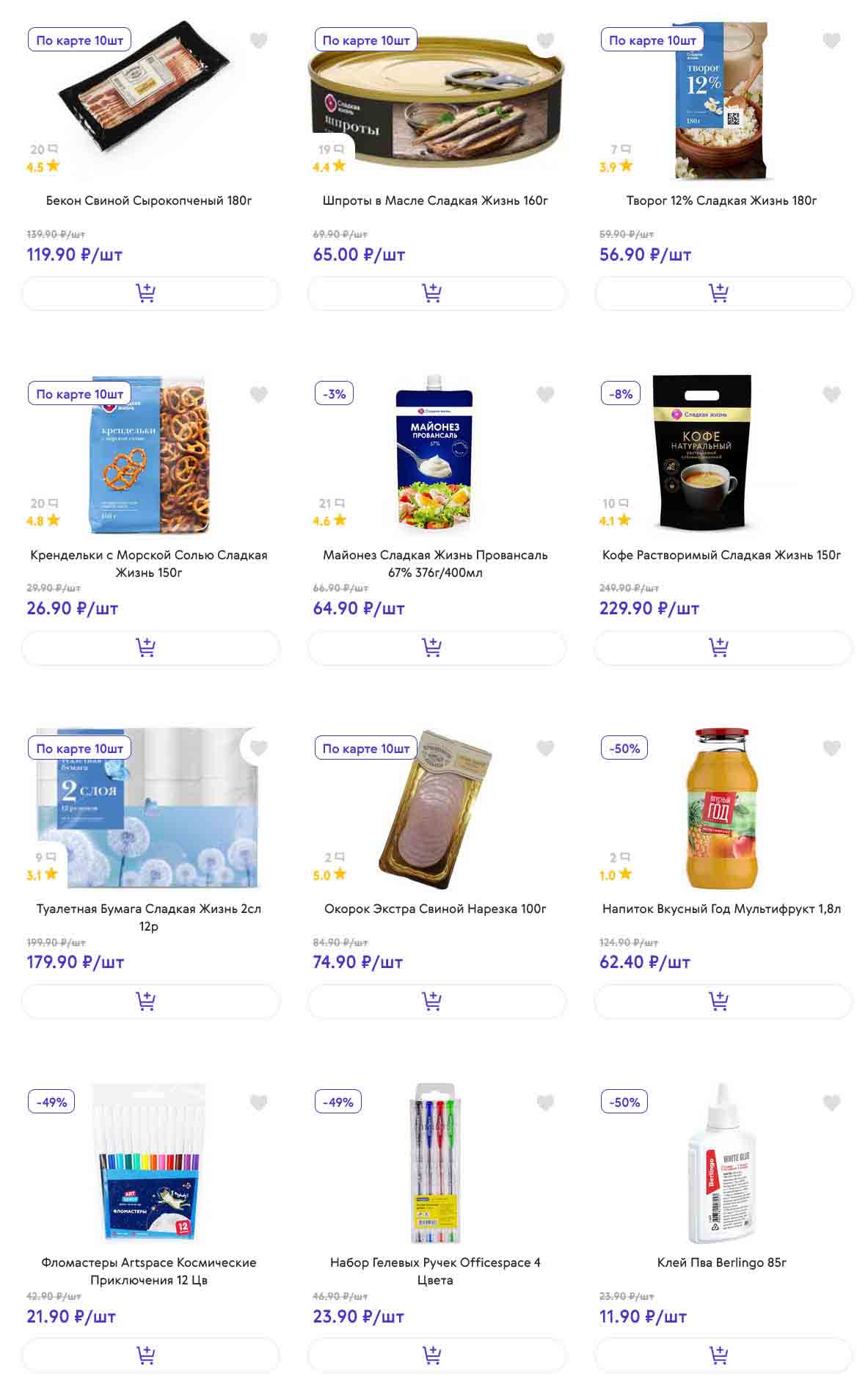Image resolution: width=868 pixels, height=1393 pixels.
Task: Open the Творог 12% Сладкая Жизнь product
Action: [x=721, y=200]
